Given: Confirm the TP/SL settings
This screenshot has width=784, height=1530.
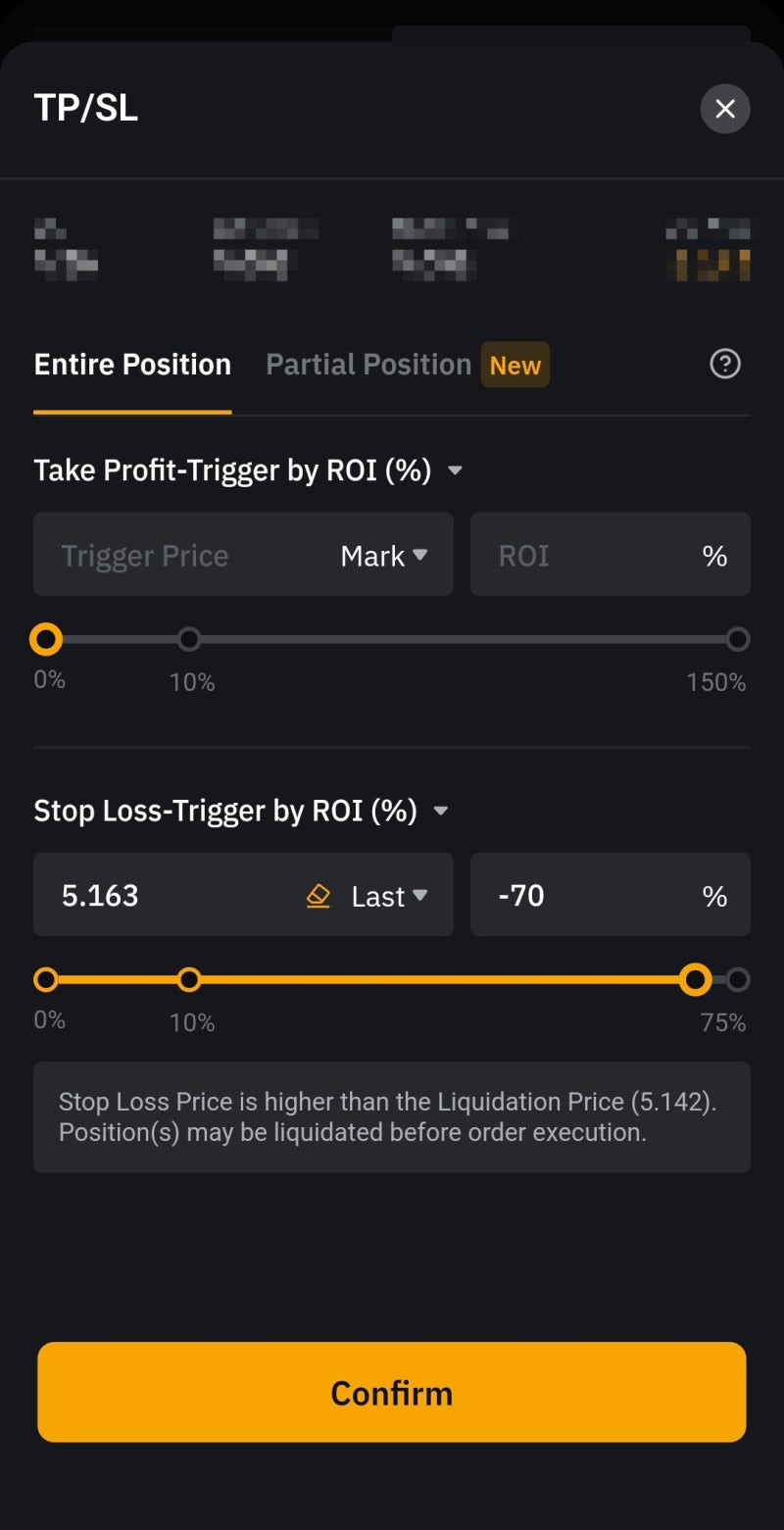Looking at the screenshot, I should coord(392,1392).
